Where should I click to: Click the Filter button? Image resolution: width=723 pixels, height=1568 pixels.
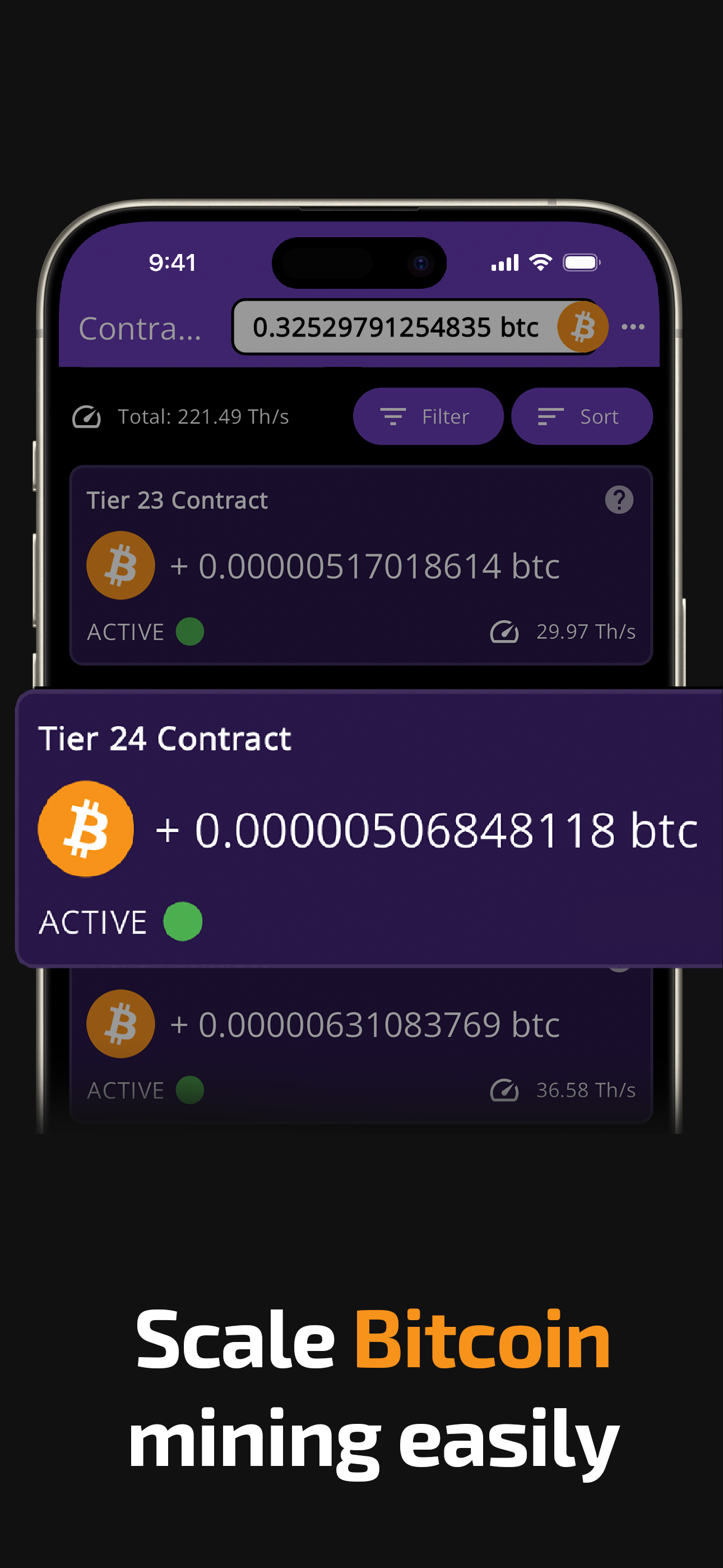click(x=428, y=416)
